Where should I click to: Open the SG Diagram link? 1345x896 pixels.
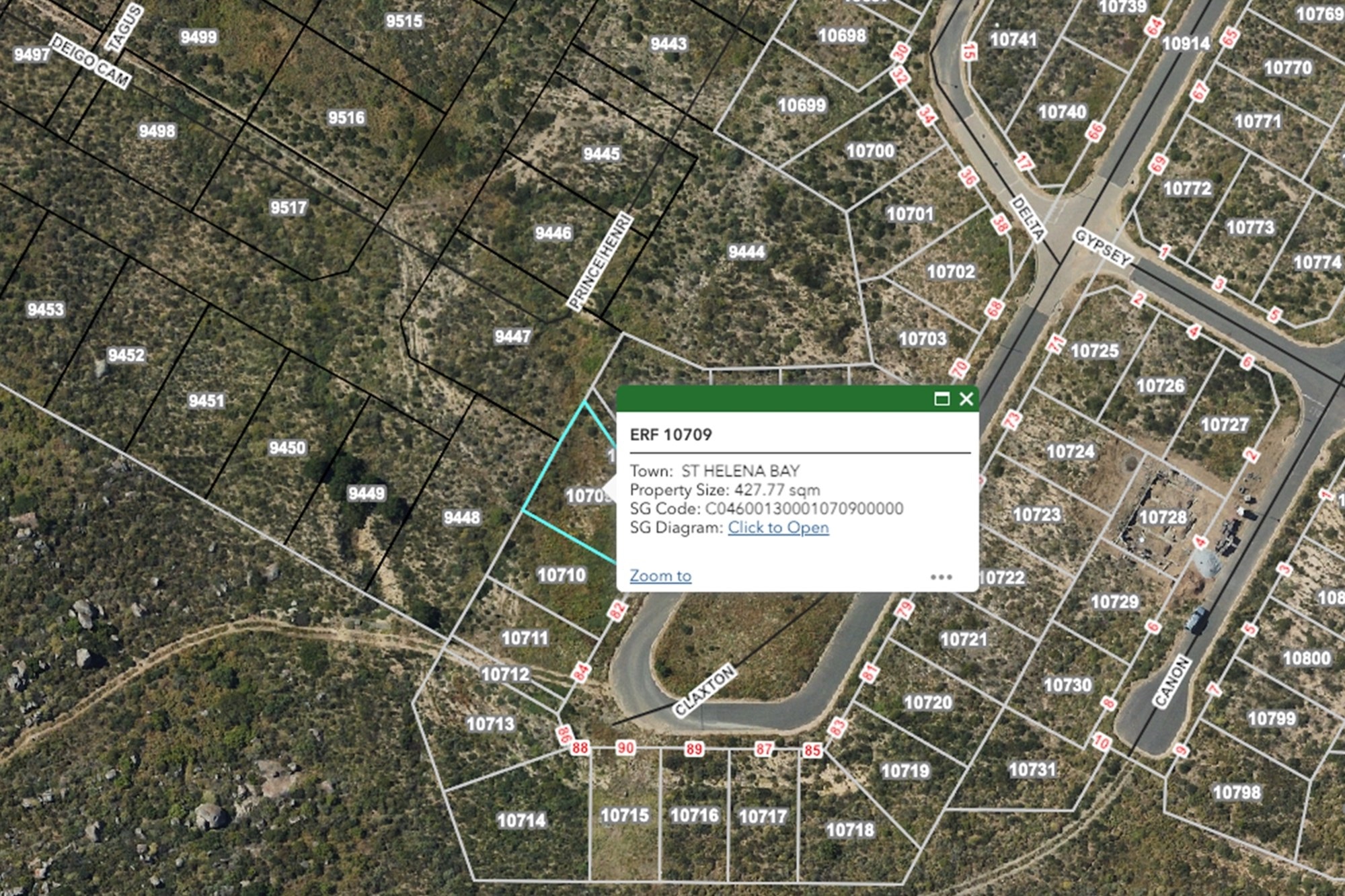pos(778,528)
